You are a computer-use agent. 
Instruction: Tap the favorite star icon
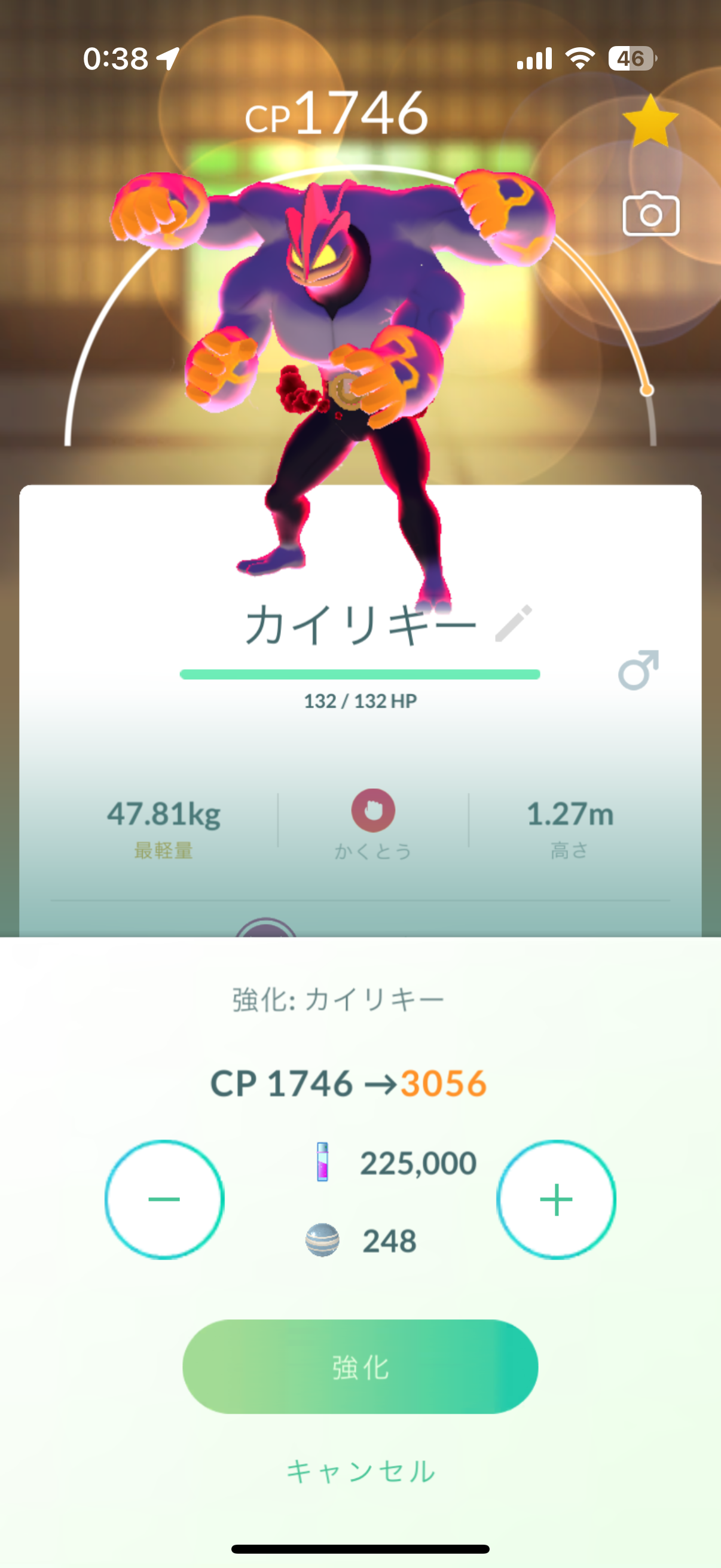(x=650, y=122)
